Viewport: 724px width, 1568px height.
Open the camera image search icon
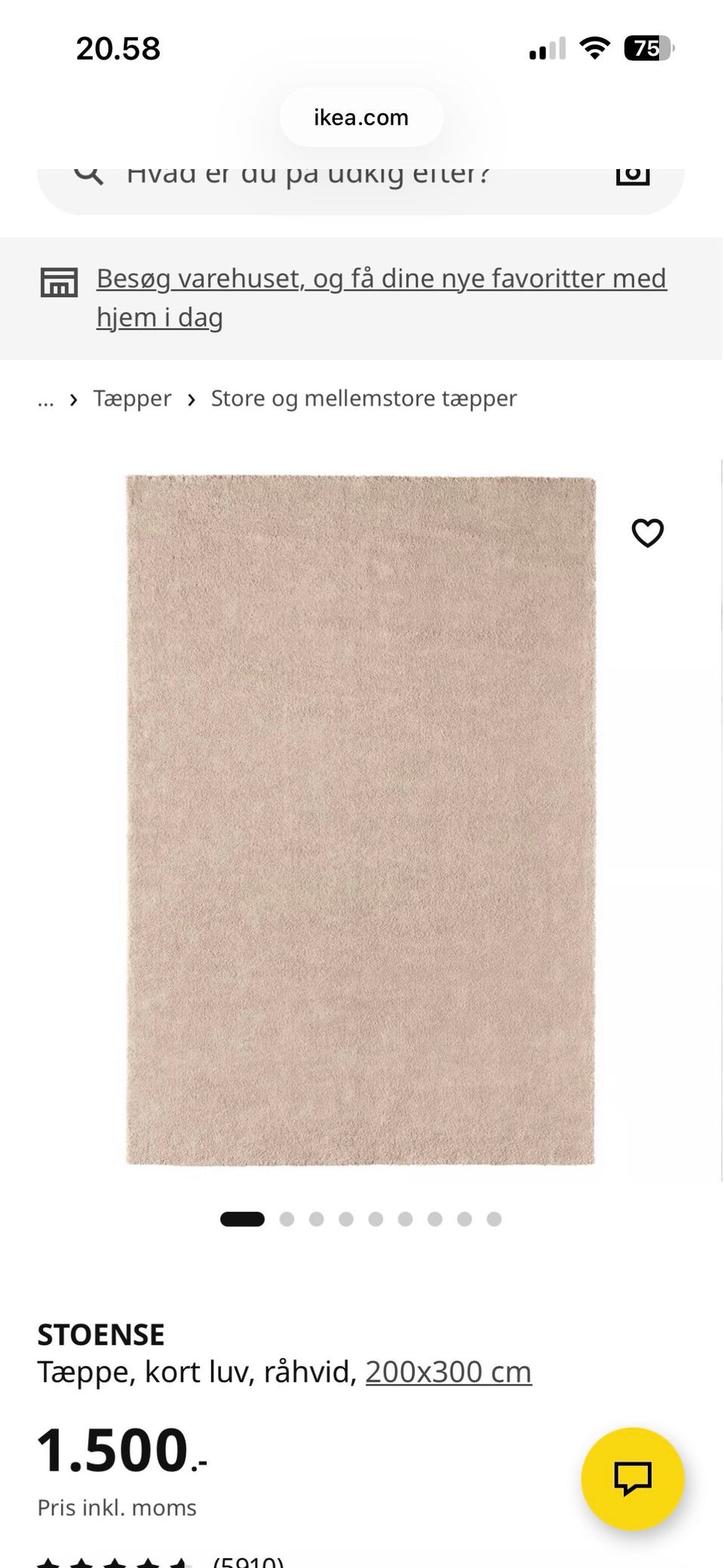pos(633,174)
